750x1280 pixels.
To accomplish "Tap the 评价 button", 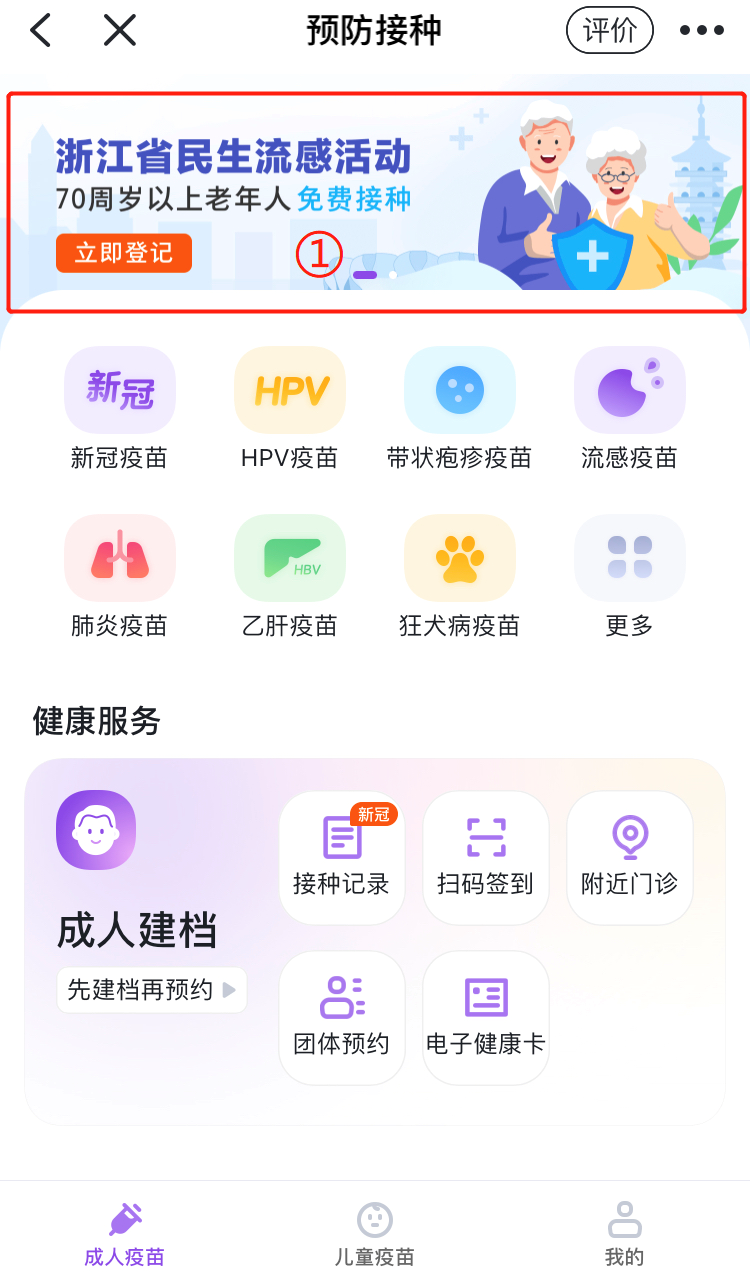I will [x=609, y=30].
